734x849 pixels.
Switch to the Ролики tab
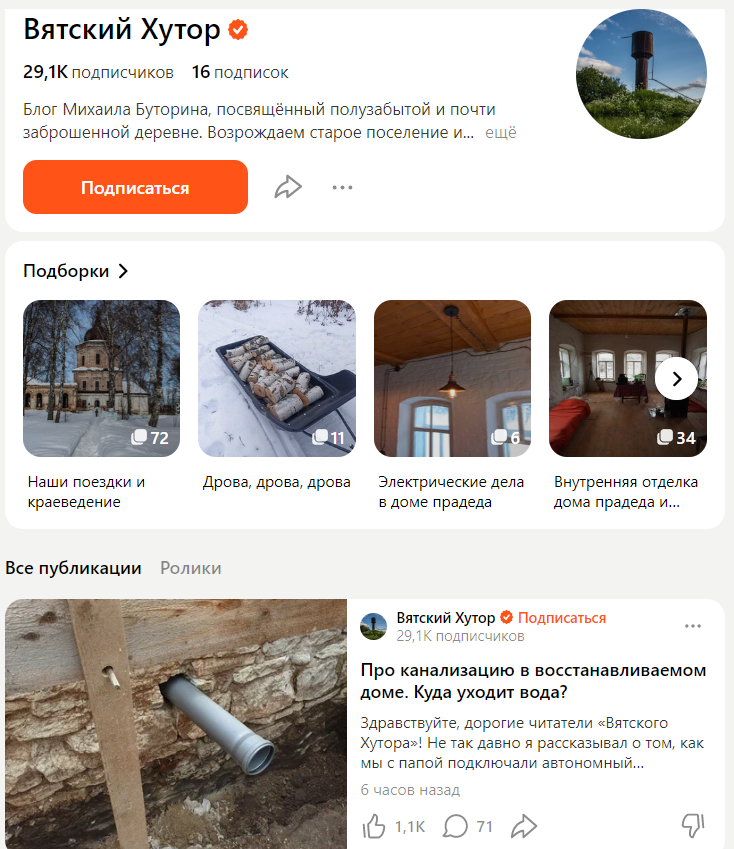pos(190,568)
